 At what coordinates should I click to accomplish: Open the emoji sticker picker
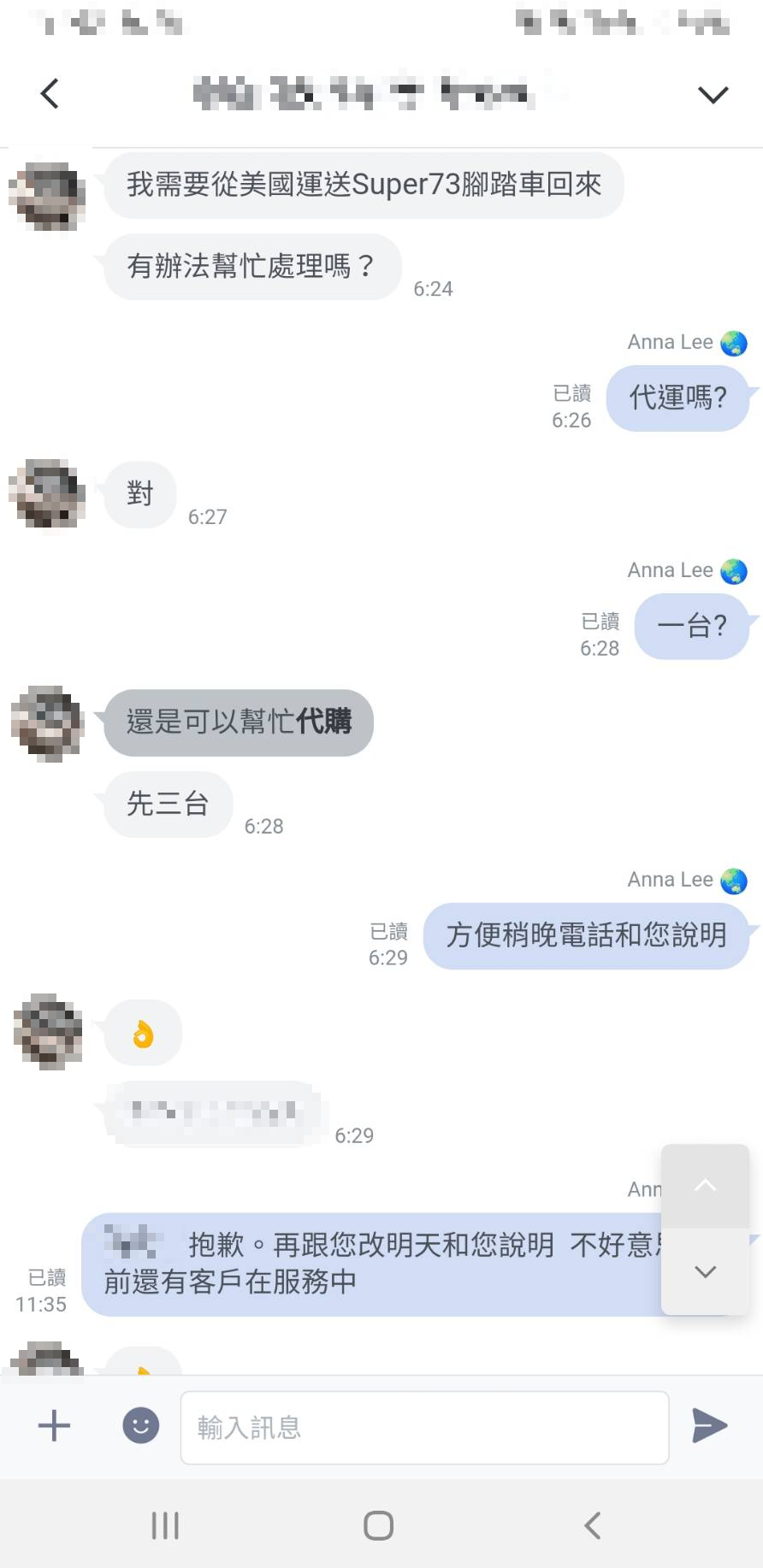(141, 1425)
